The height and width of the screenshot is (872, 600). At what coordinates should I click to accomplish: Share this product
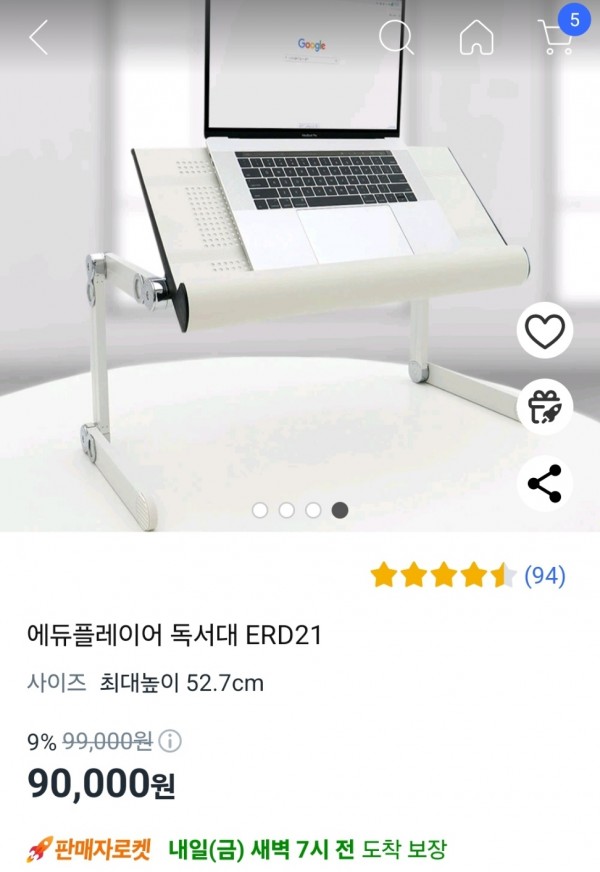click(x=545, y=484)
